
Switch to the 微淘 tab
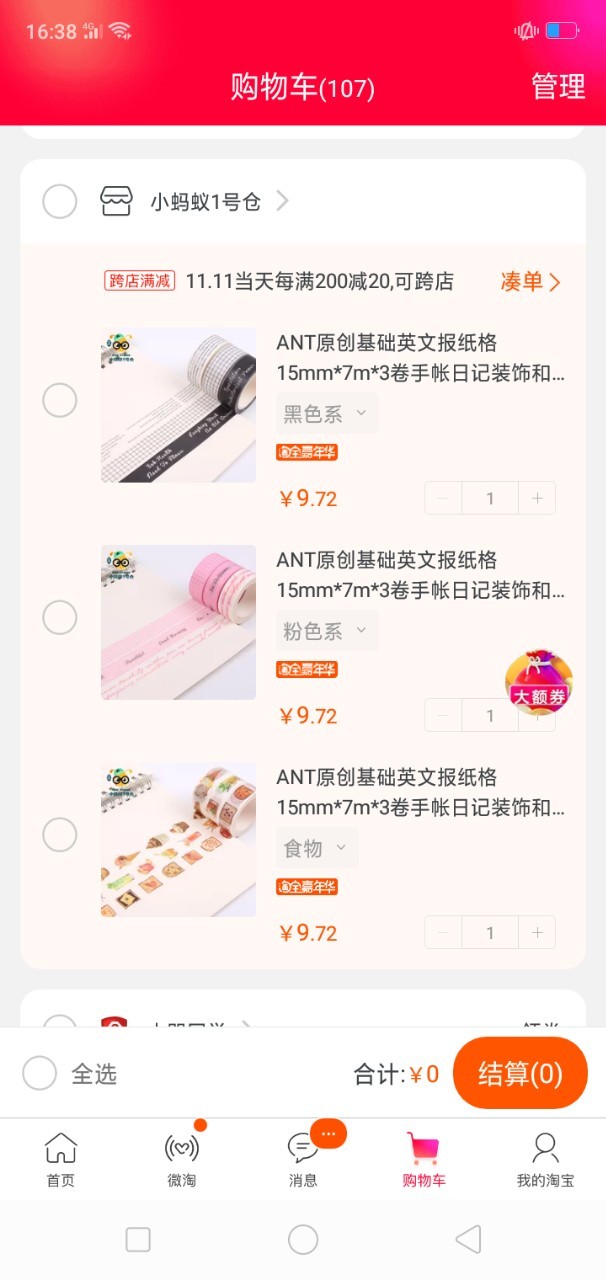point(182,1158)
